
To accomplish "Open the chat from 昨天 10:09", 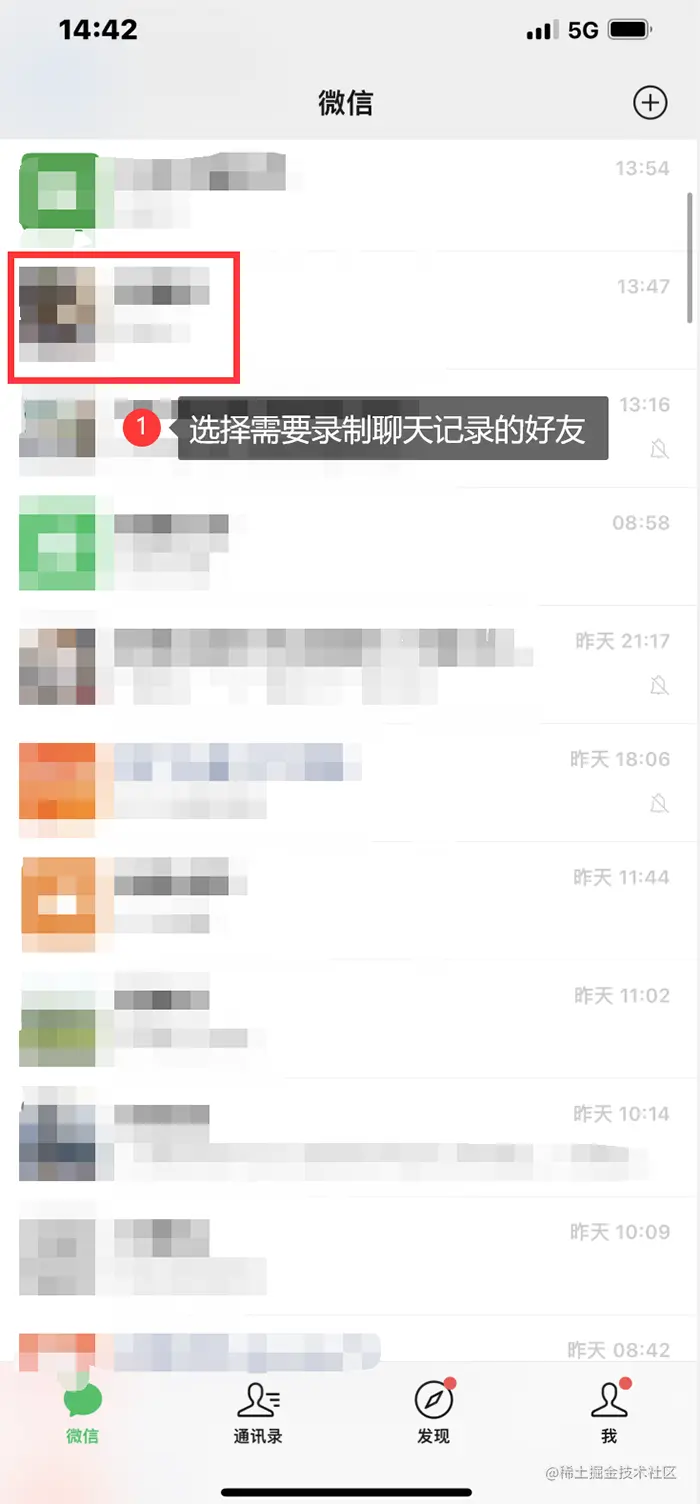I will click(350, 1255).
